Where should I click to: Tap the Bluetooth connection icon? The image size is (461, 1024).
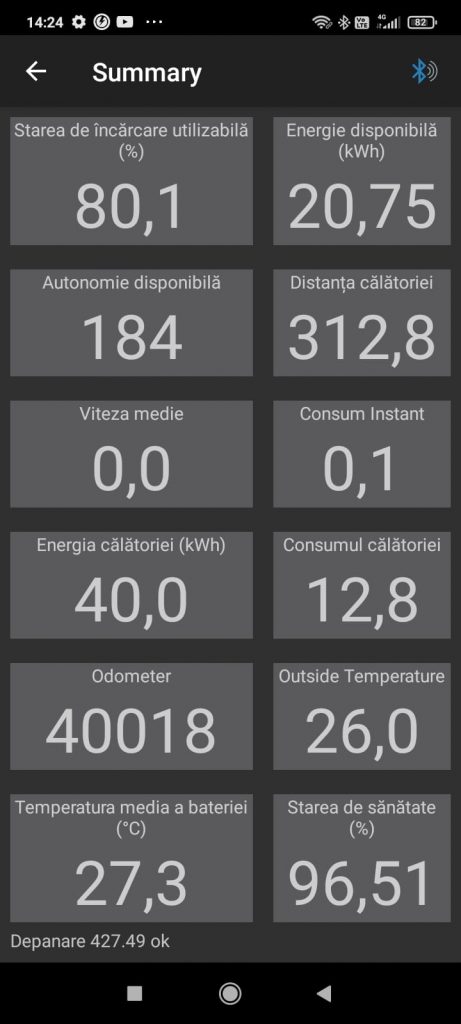(424, 71)
